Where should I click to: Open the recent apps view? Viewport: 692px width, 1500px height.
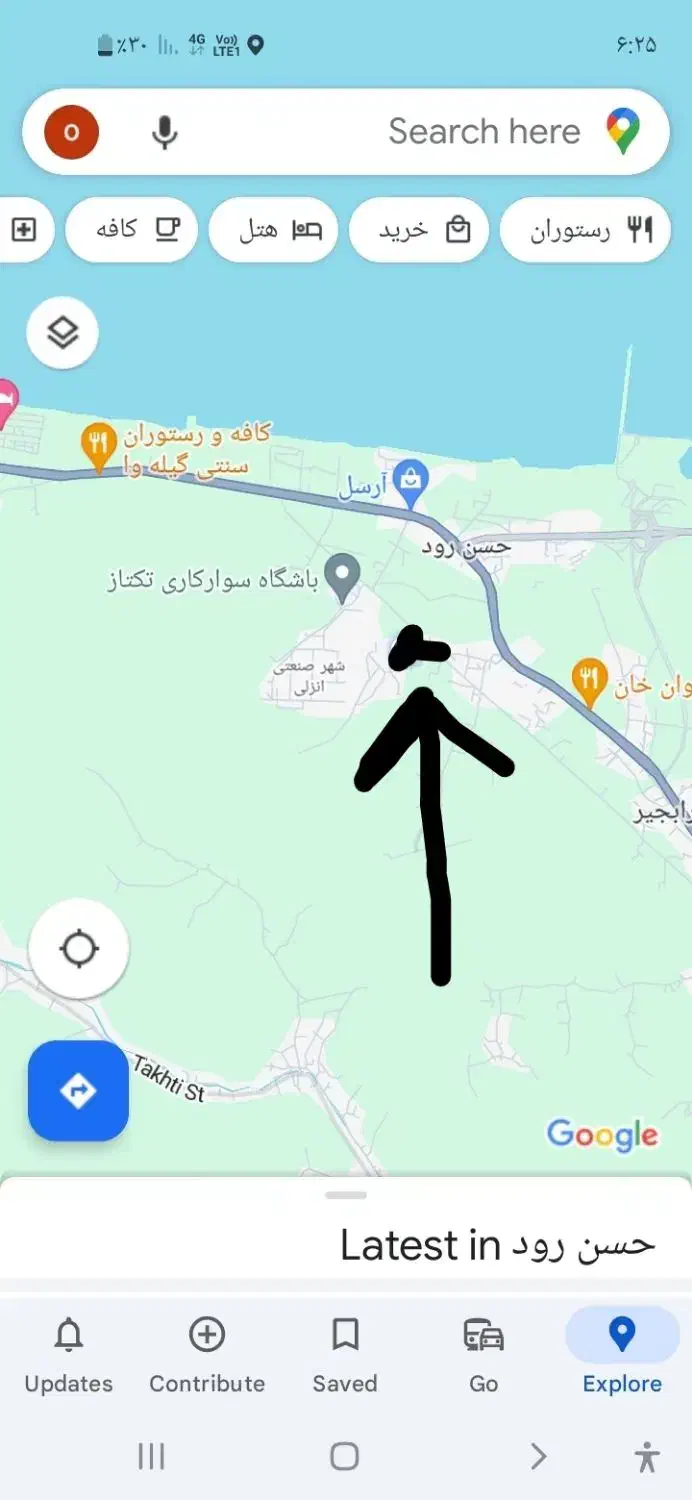click(151, 1456)
